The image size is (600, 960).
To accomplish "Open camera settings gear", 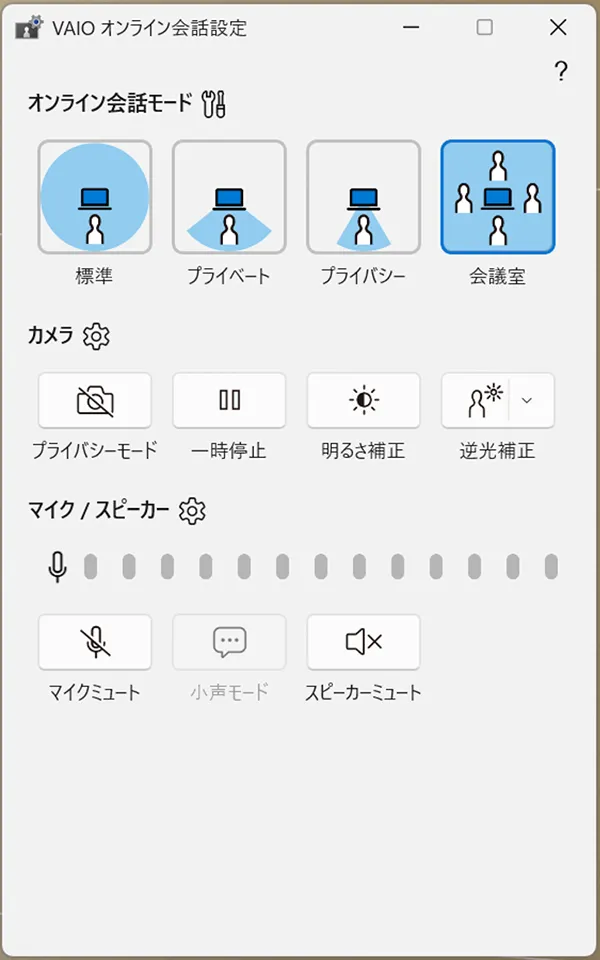I will [96, 337].
